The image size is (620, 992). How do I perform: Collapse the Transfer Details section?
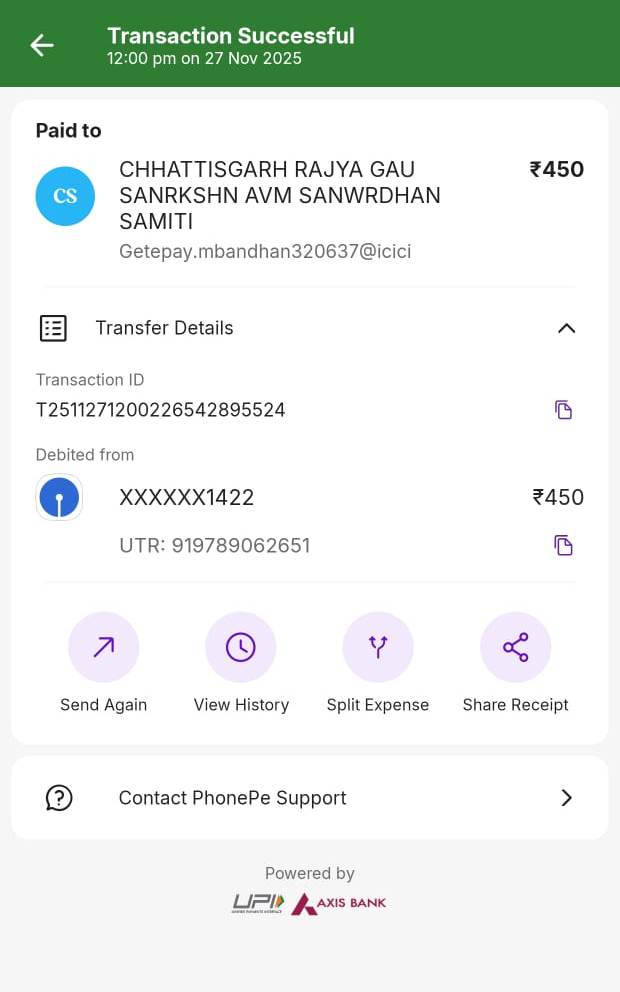pos(566,328)
